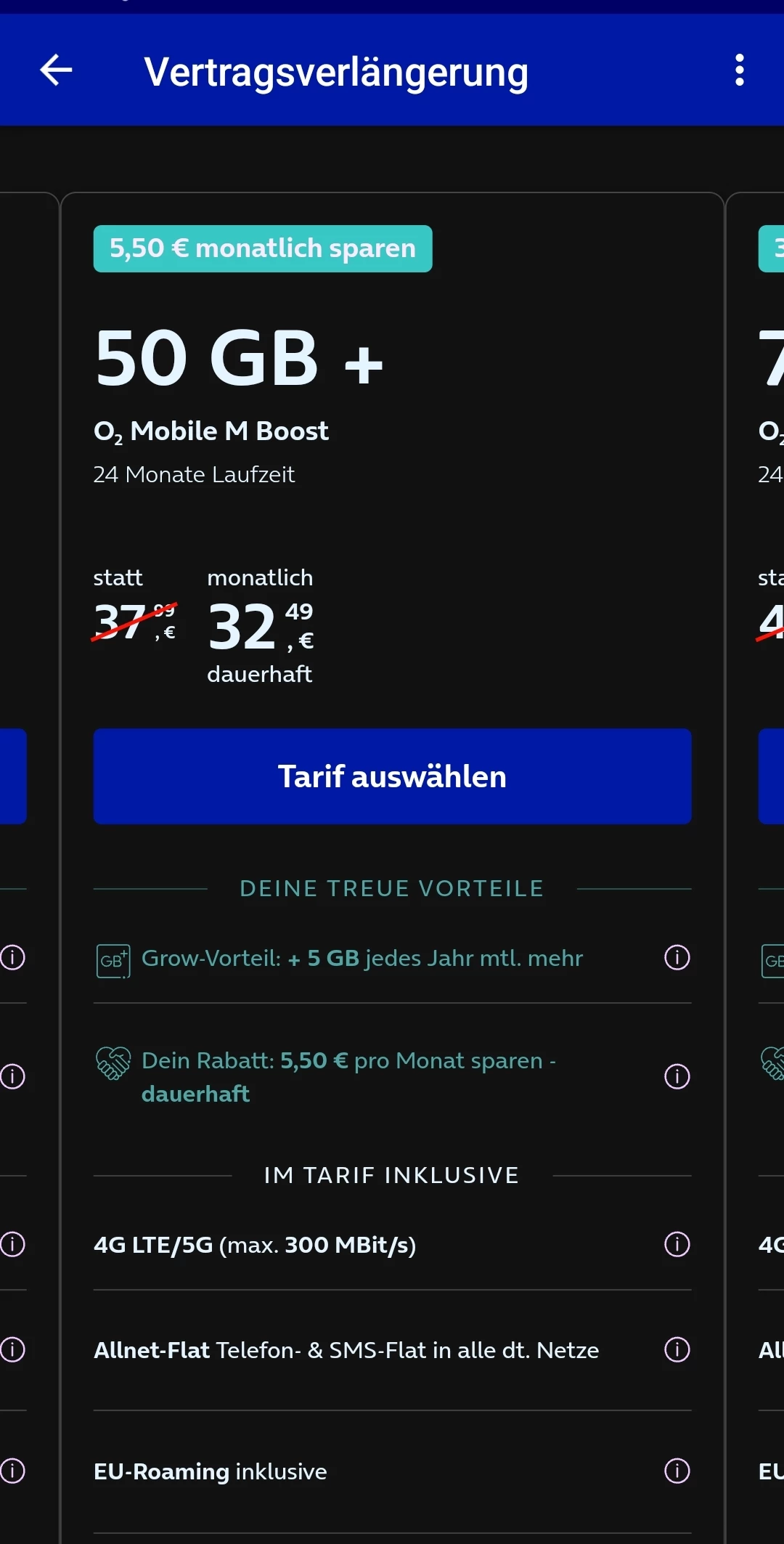
Task: Select the O2 Mobile M Boost tariff
Action: pyautogui.click(x=392, y=776)
